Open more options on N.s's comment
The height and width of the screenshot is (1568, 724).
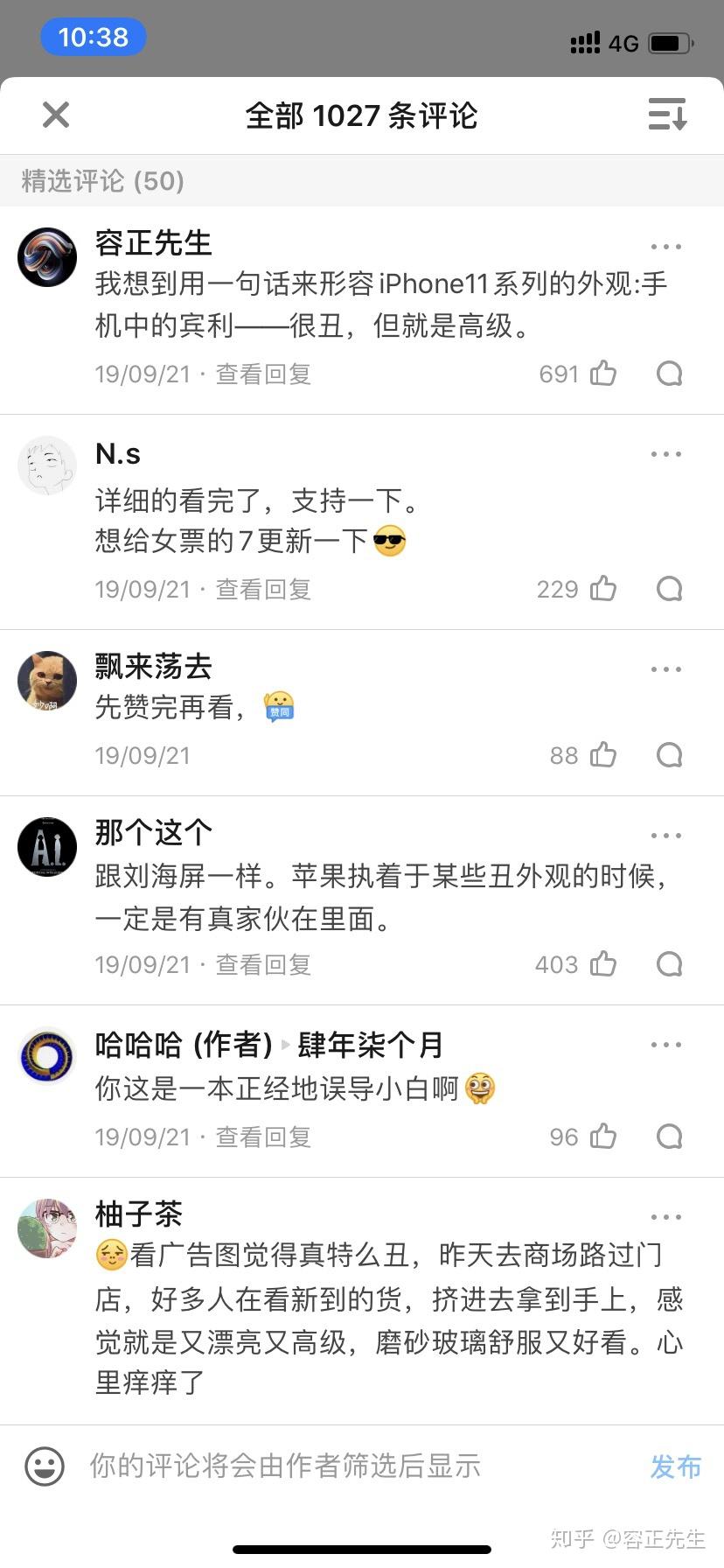tap(665, 454)
